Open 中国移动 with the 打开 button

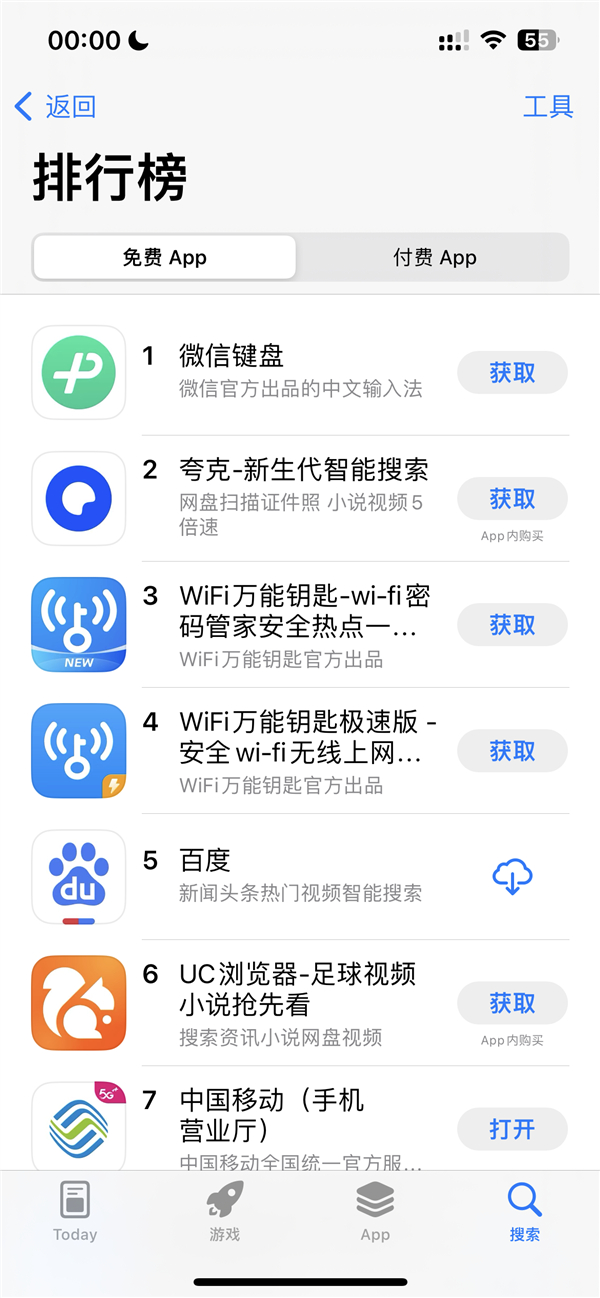[512, 1129]
